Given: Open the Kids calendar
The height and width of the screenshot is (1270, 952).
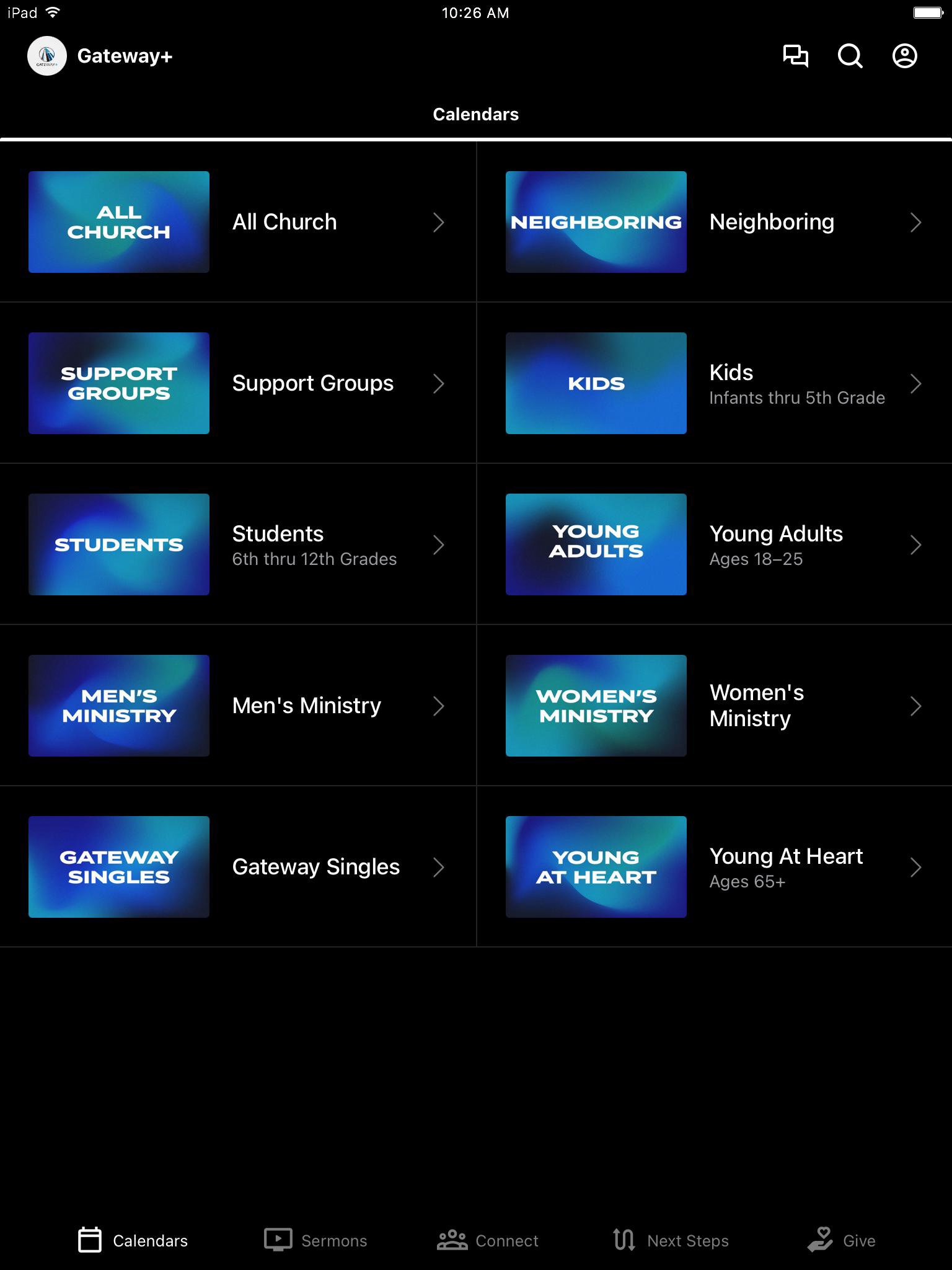Looking at the screenshot, I should 714,383.
